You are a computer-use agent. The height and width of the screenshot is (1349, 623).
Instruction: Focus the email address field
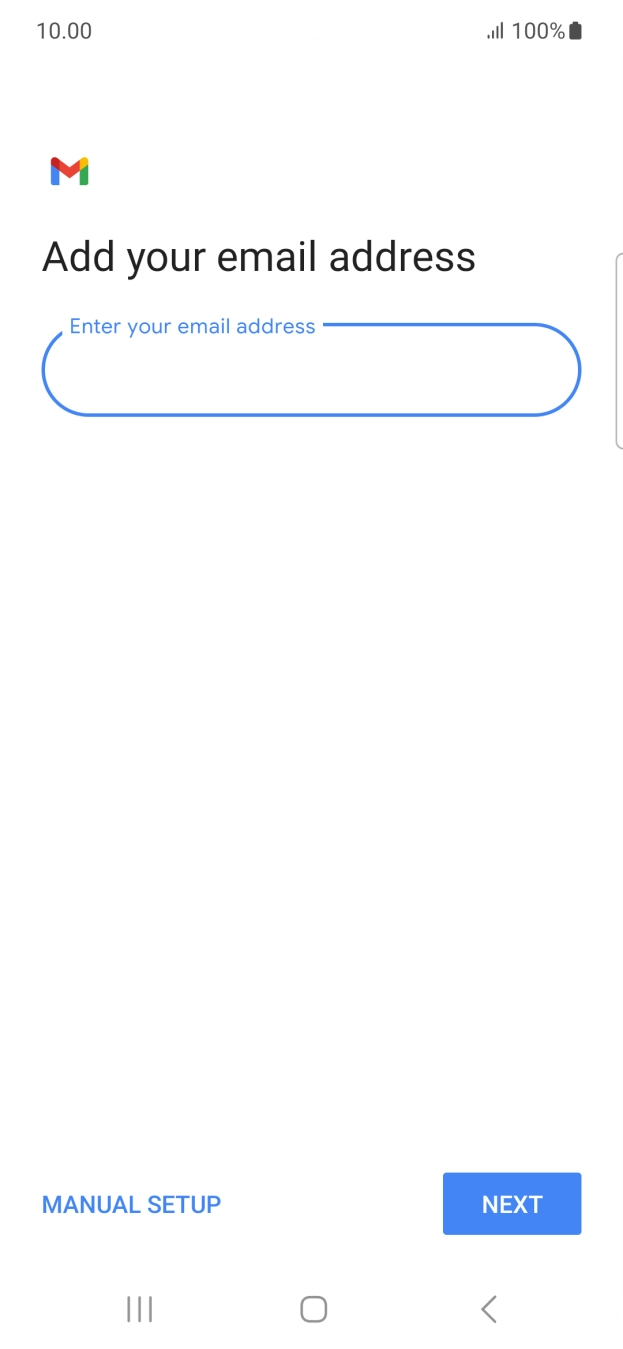(311, 369)
